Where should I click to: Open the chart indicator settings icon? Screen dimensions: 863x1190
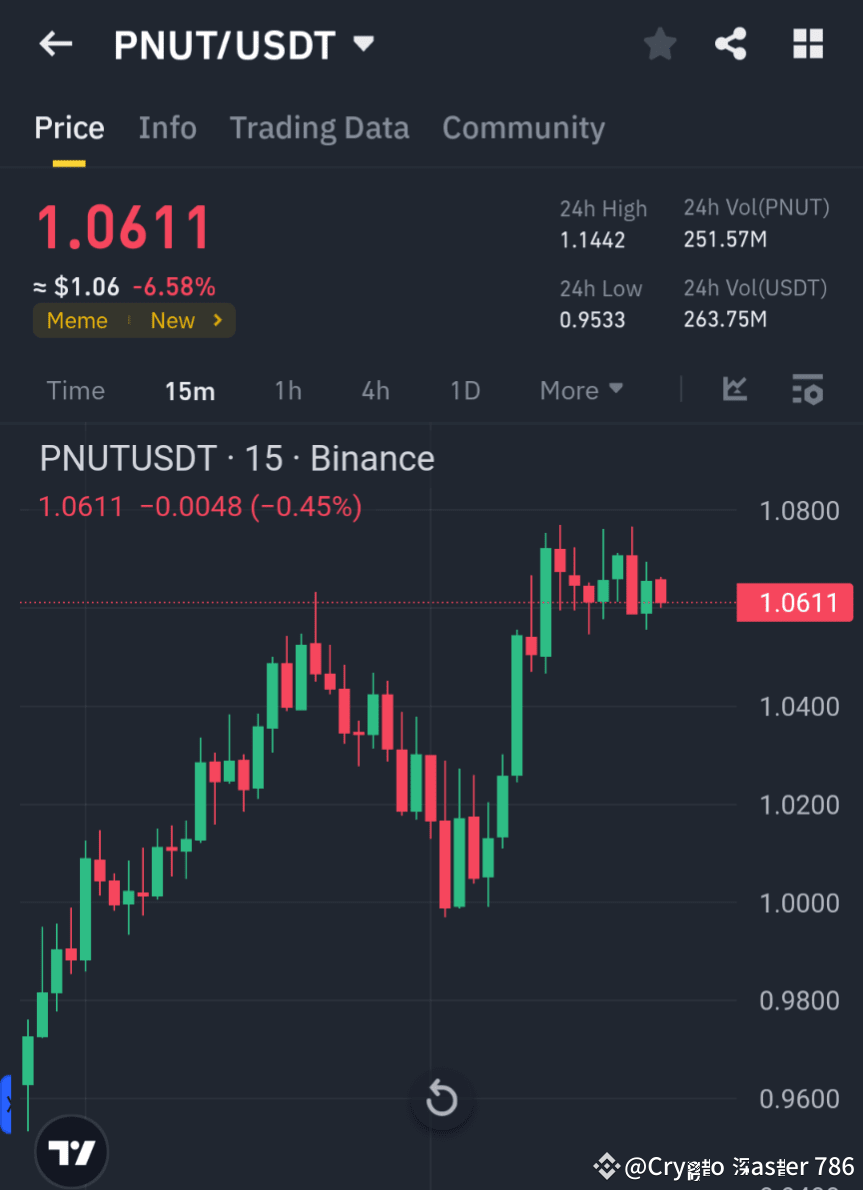pyautogui.click(x=807, y=390)
